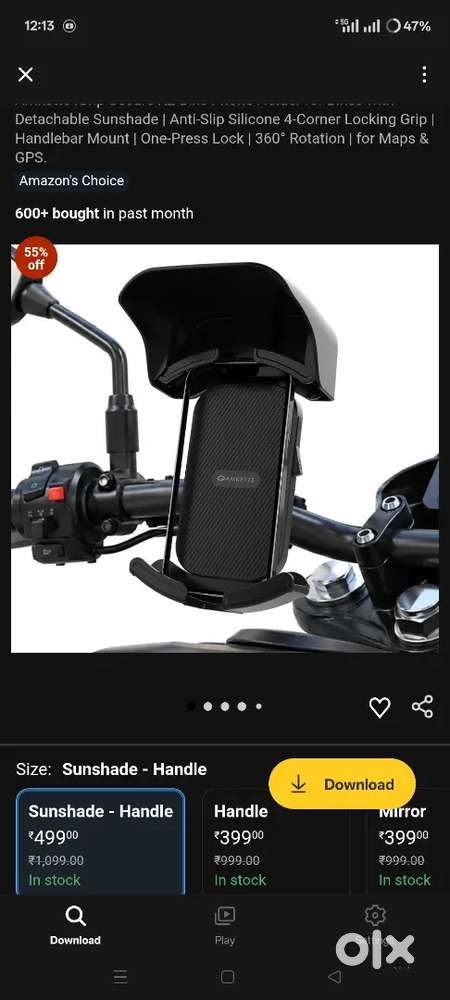Choose the Handle size at ₹399
Image resolution: width=450 pixels, height=1000 pixels.
click(276, 842)
